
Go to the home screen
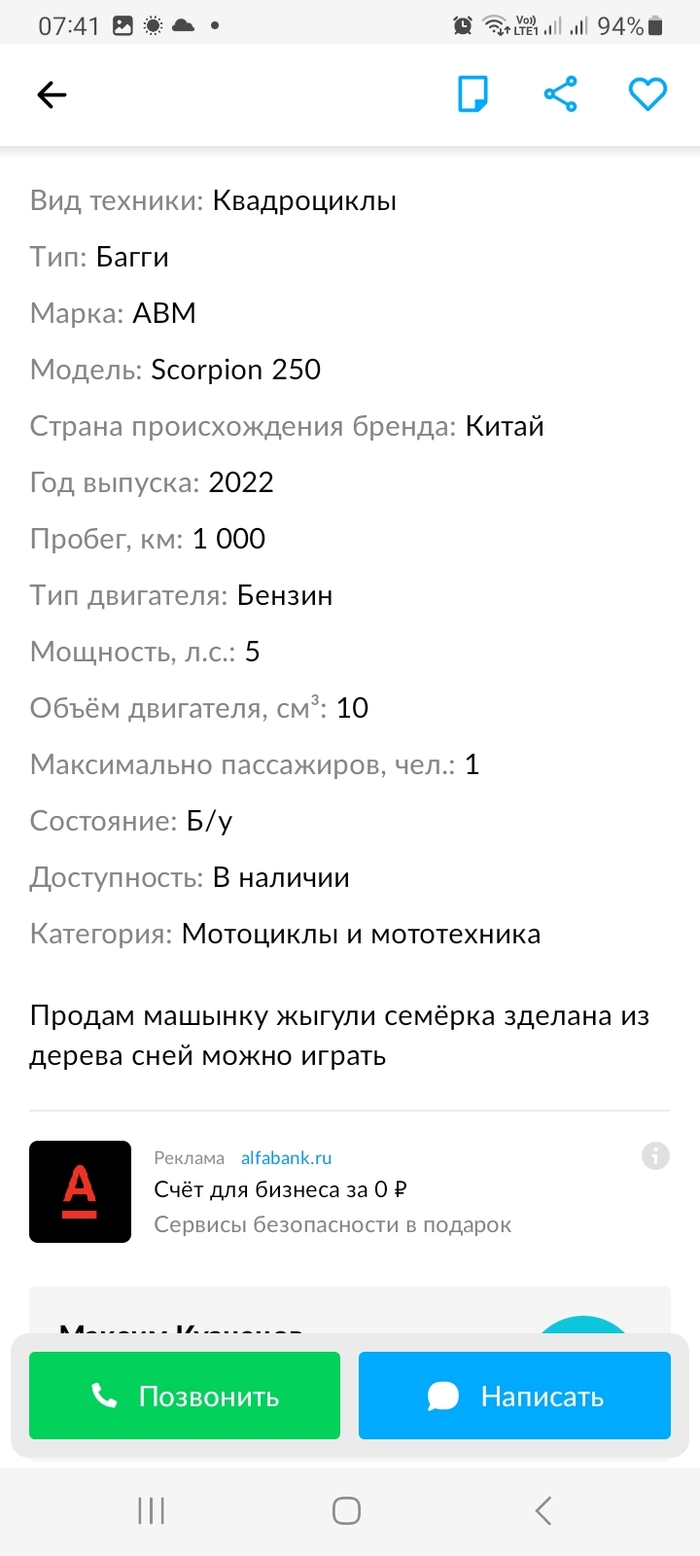pos(346,1510)
